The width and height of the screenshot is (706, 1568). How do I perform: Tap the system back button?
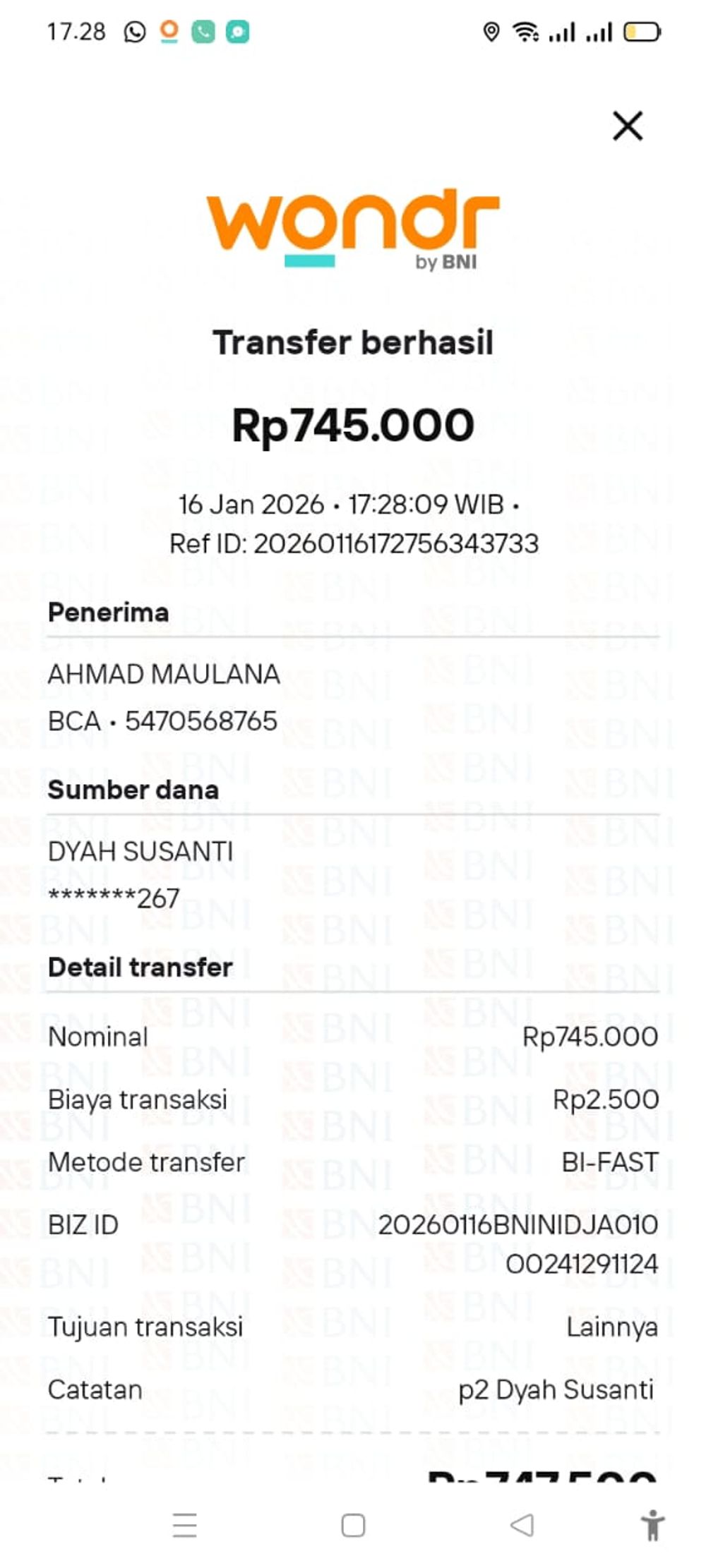(x=522, y=1525)
